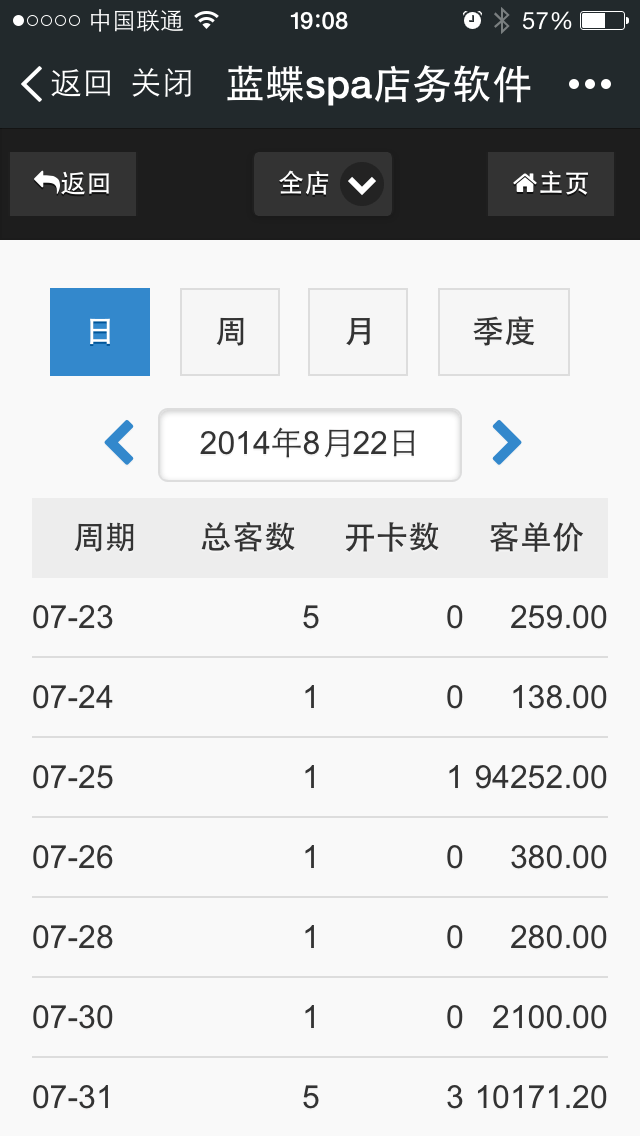Open the three-dot overflow menu
640x1136 pixels.
pos(589,85)
